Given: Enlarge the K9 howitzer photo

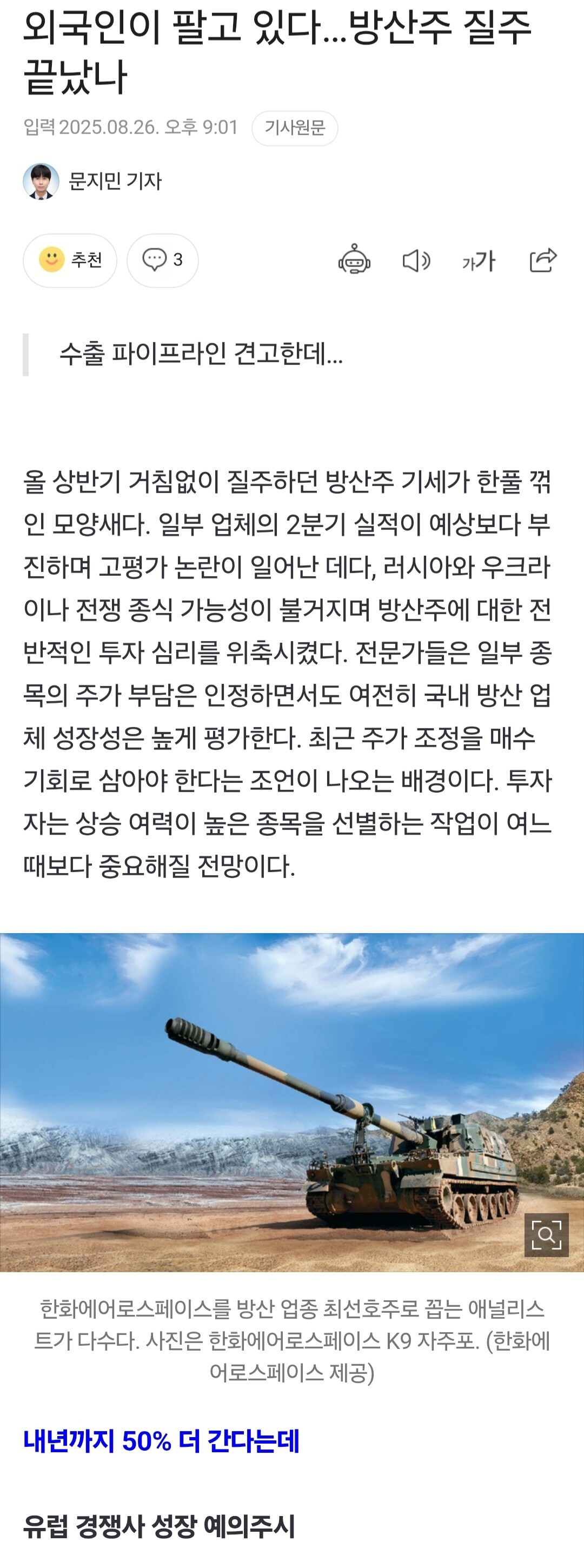Looking at the screenshot, I should [546, 1234].
